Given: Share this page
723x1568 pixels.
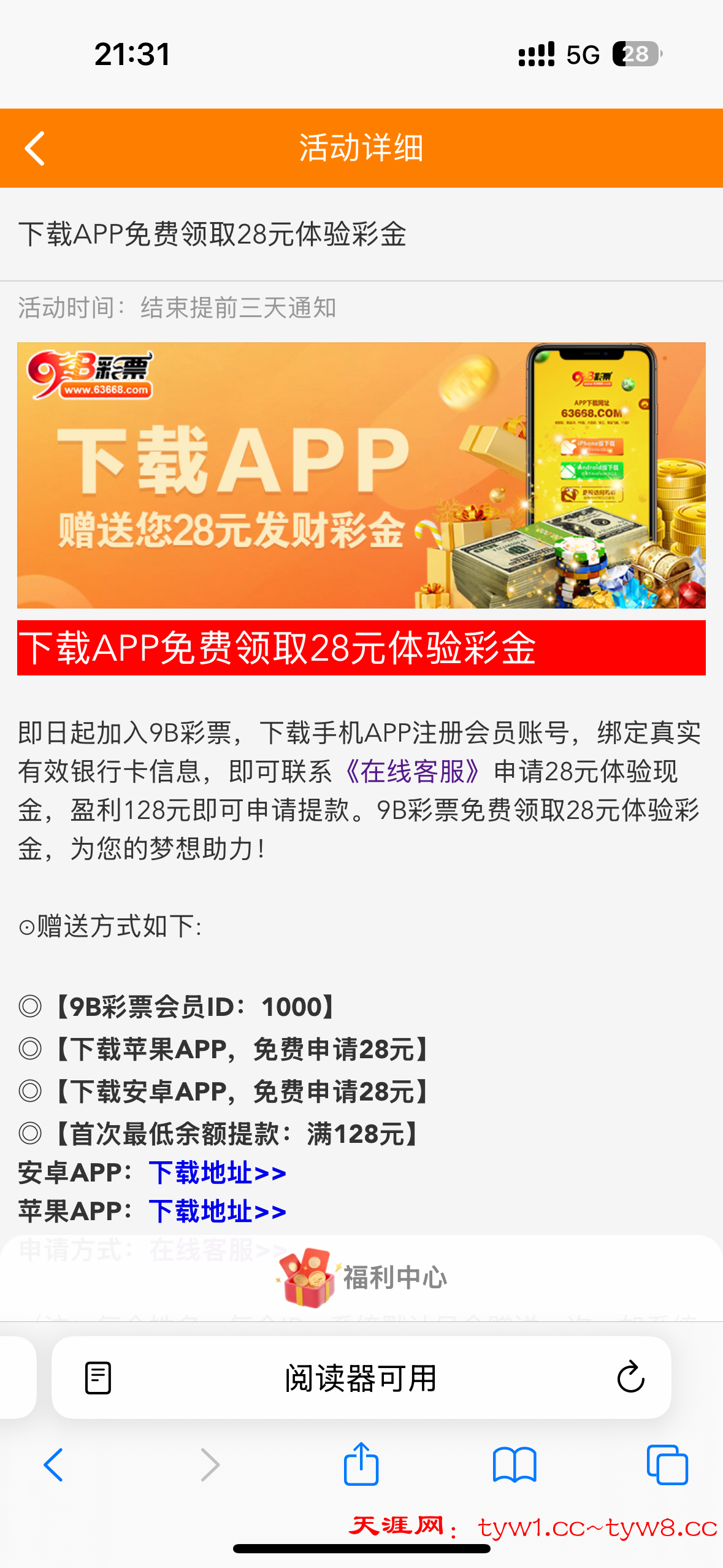Looking at the screenshot, I should tap(361, 1464).
